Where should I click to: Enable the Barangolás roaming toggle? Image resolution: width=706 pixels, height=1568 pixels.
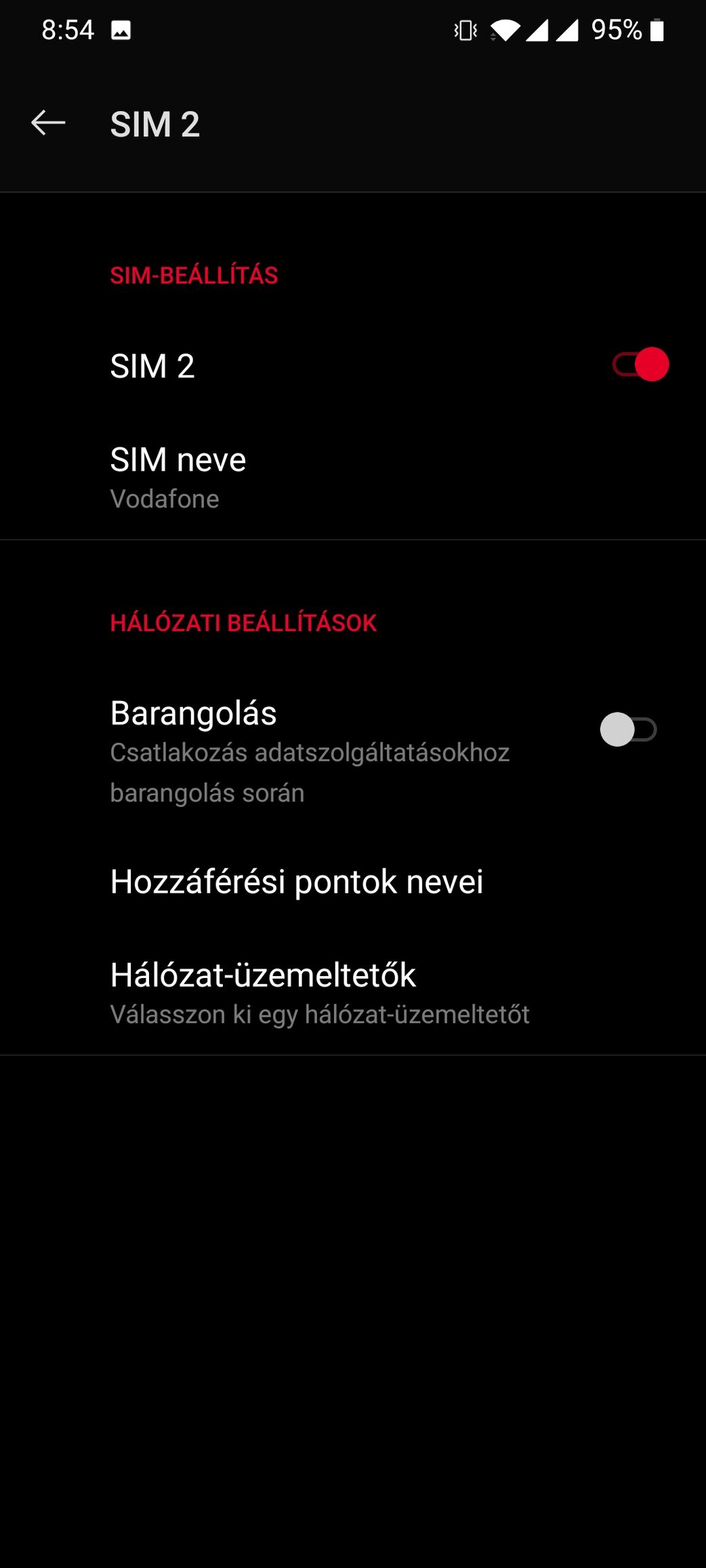pos(628,730)
